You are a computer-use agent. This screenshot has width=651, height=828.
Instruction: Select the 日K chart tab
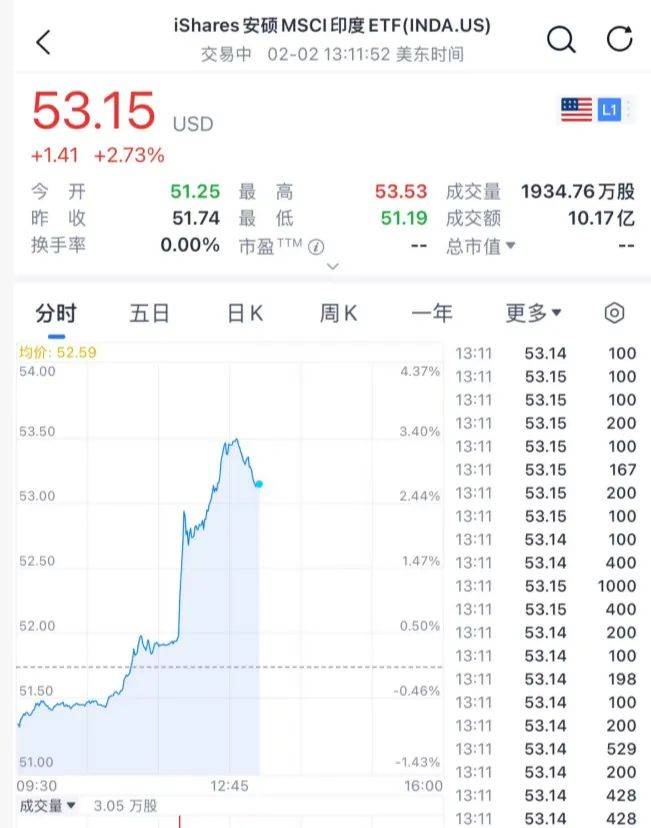(245, 313)
